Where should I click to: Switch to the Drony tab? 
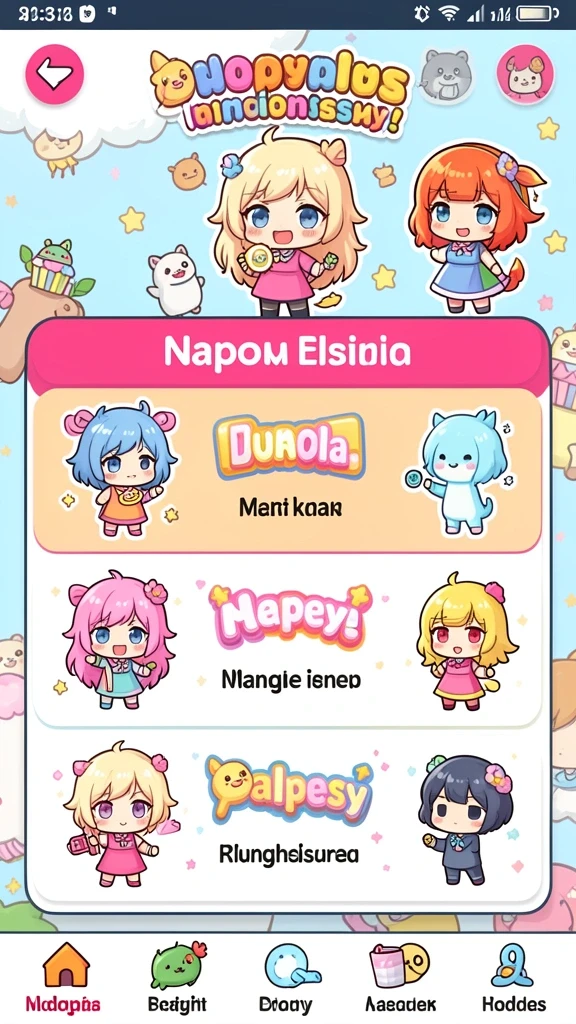[286, 977]
